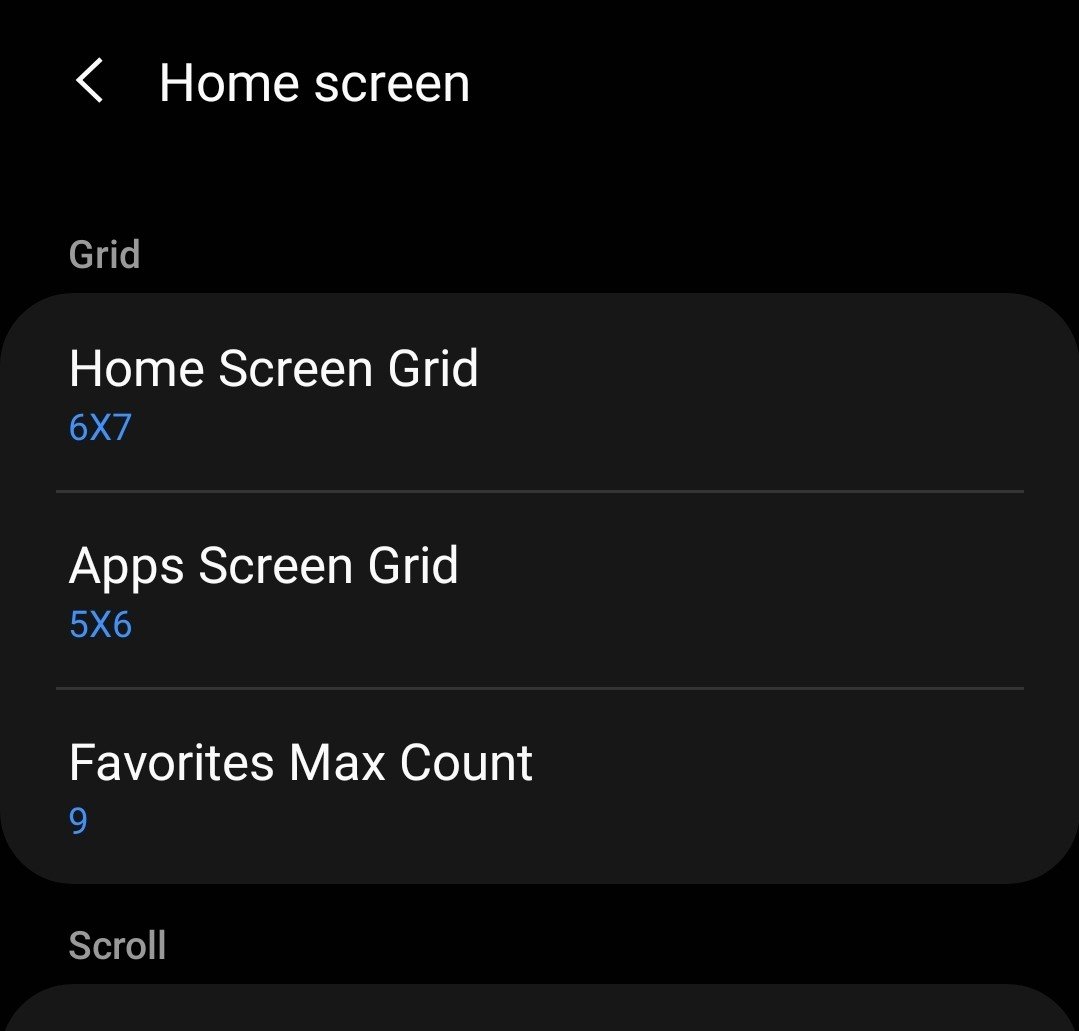Screen dimensions: 1079x1031
Task: Go back from Home screen settings
Action: click(90, 81)
